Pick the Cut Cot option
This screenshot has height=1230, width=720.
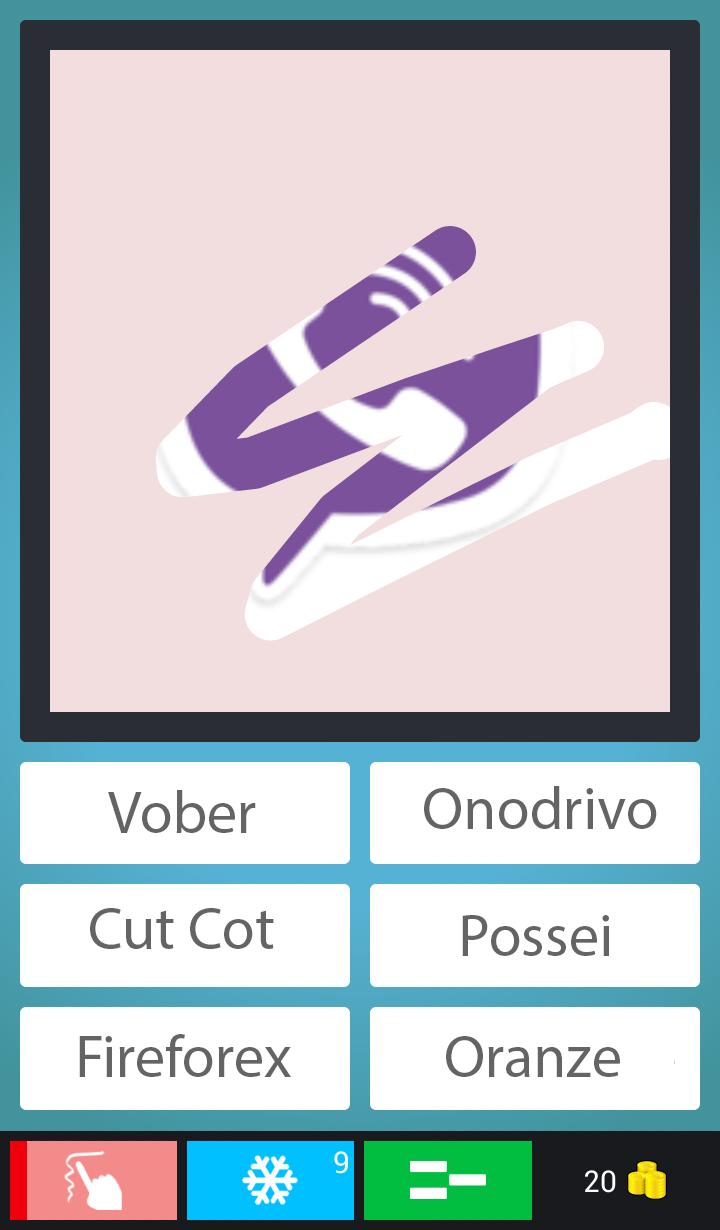pos(185,935)
